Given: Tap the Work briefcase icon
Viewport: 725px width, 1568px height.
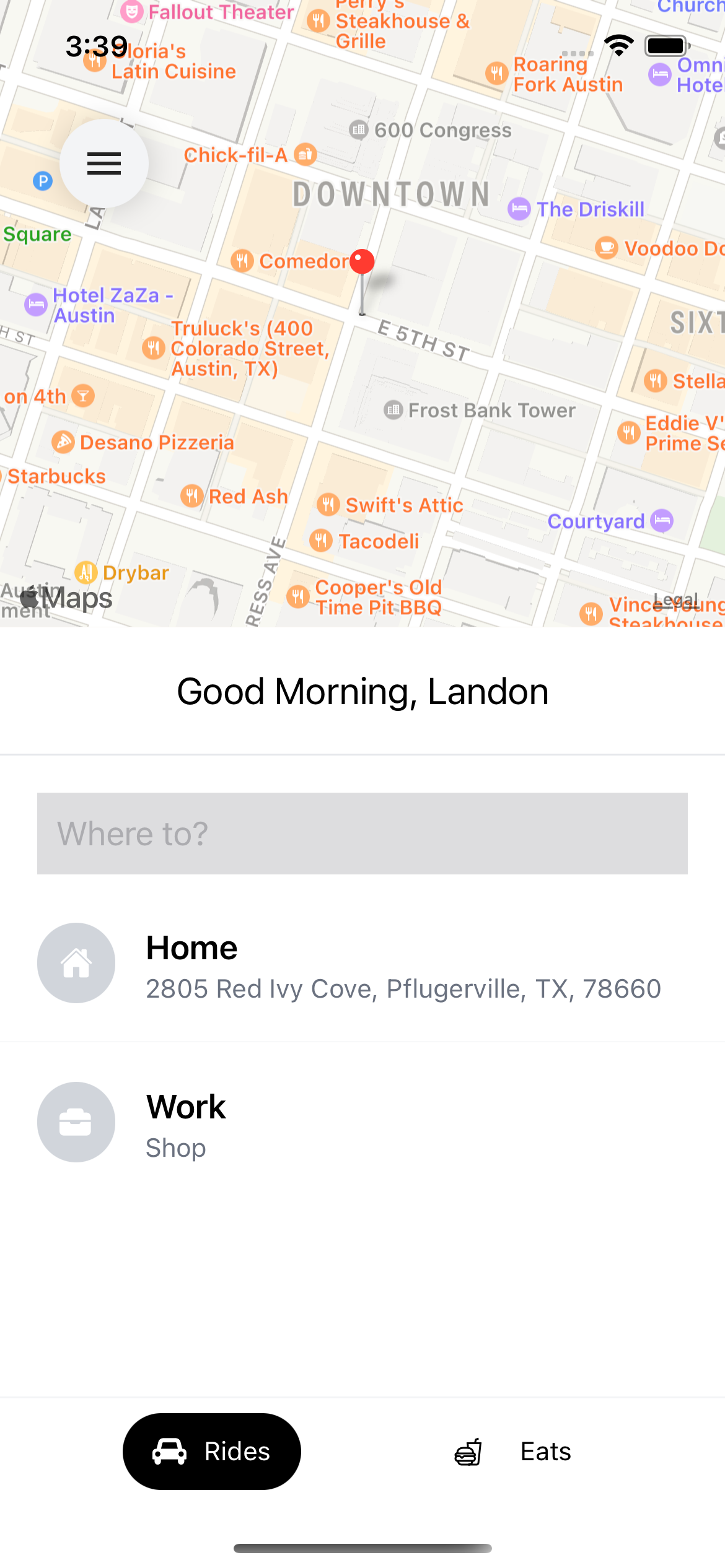Looking at the screenshot, I should pyautogui.click(x=76, y=1122).
